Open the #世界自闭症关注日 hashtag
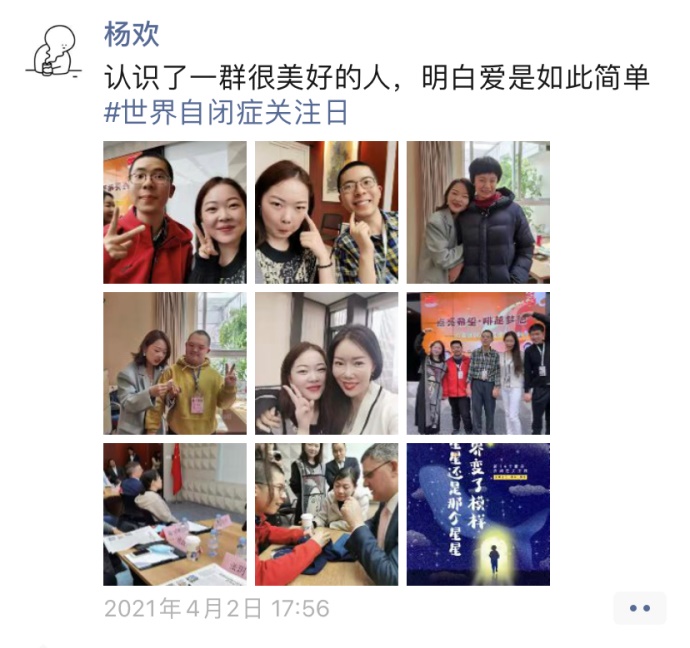The width and height of the screenshot is (690, 648). click(227, 112)
